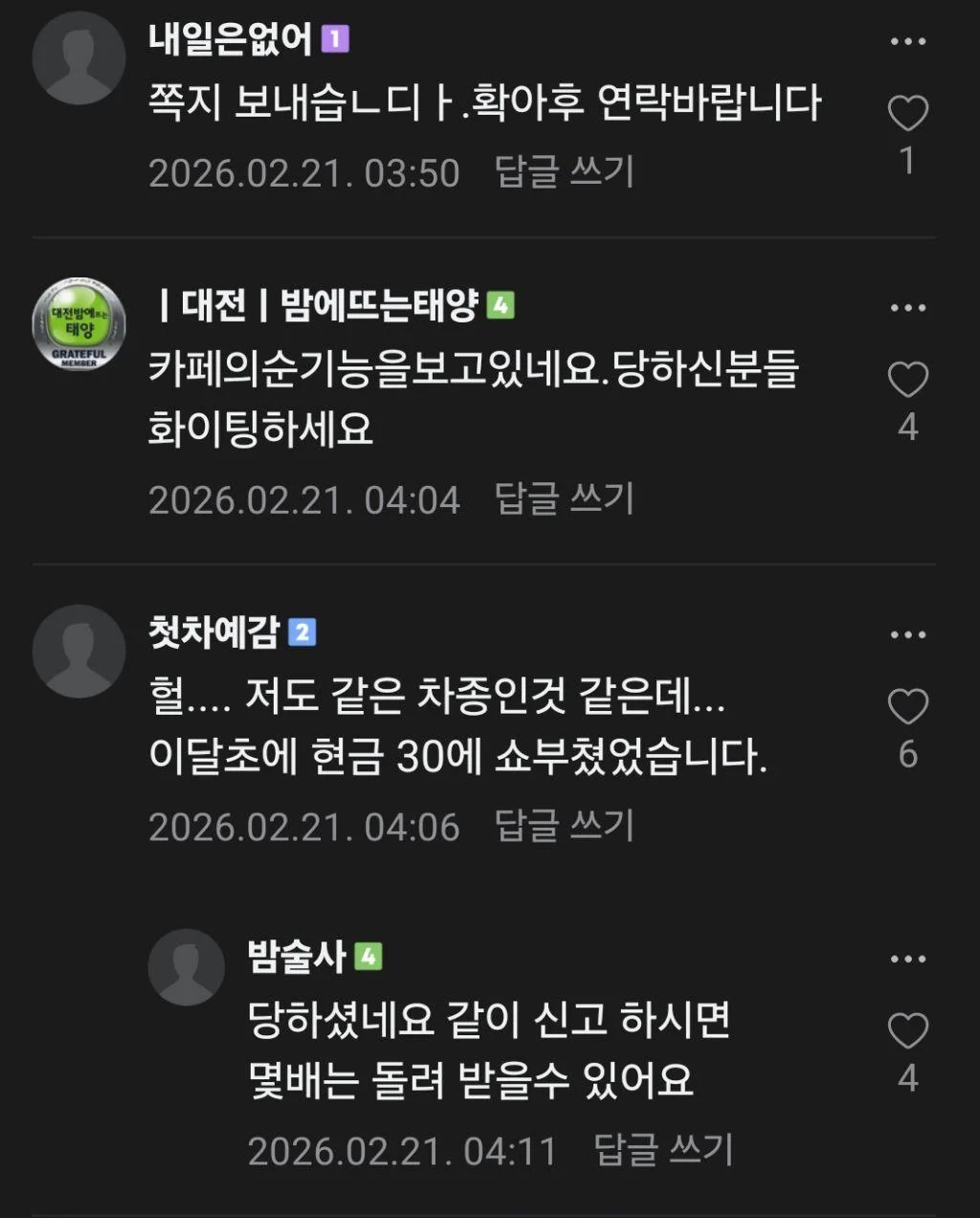This screenshot has width=980, height=1218.
Task: Open the reply box for 첫차예감's comment
Action: [x=567, y=830]
